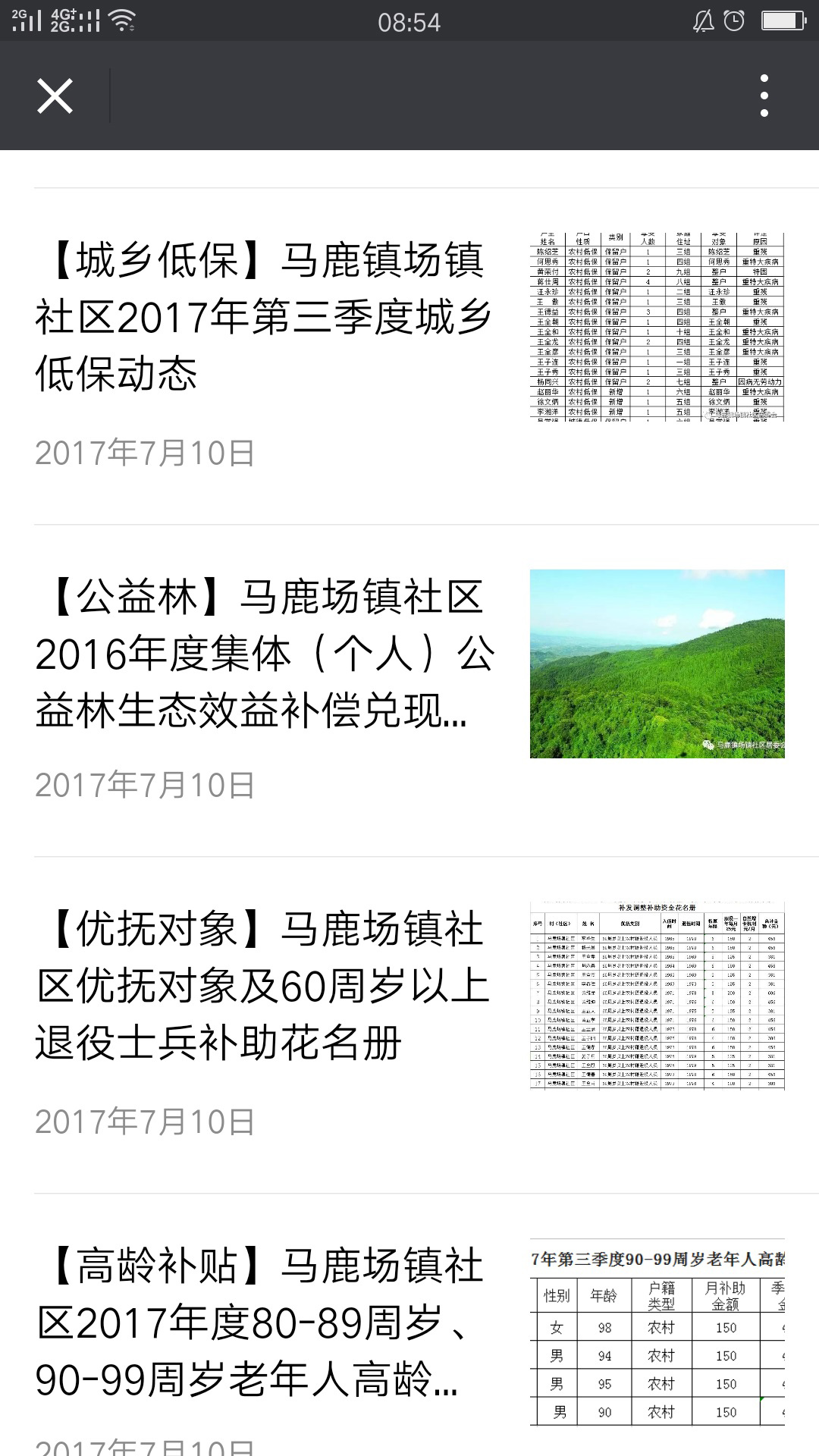Close the current page with the X
819x1456 pixels.
[x=55, y=96]
